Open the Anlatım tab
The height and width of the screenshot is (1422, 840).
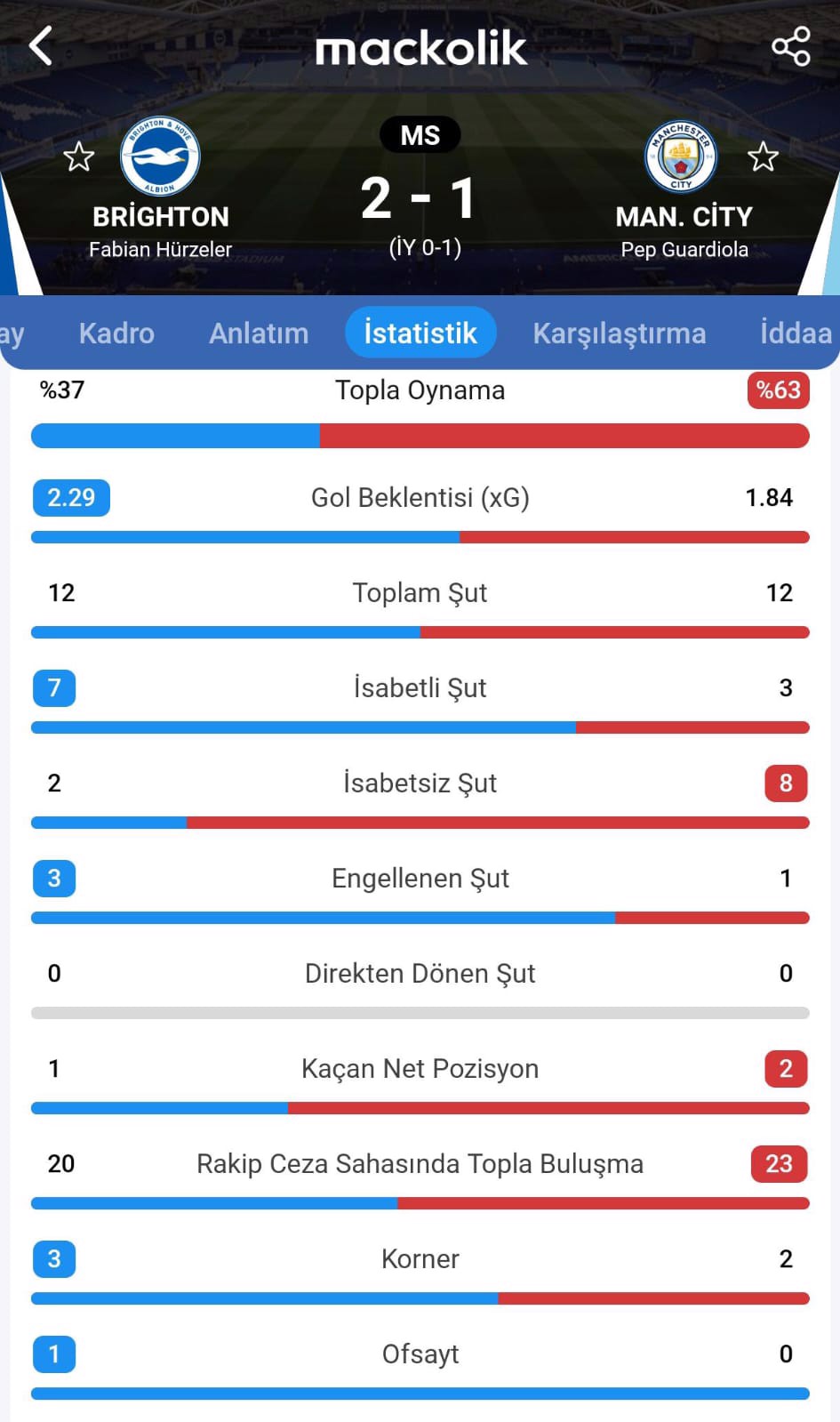point(259,333)
